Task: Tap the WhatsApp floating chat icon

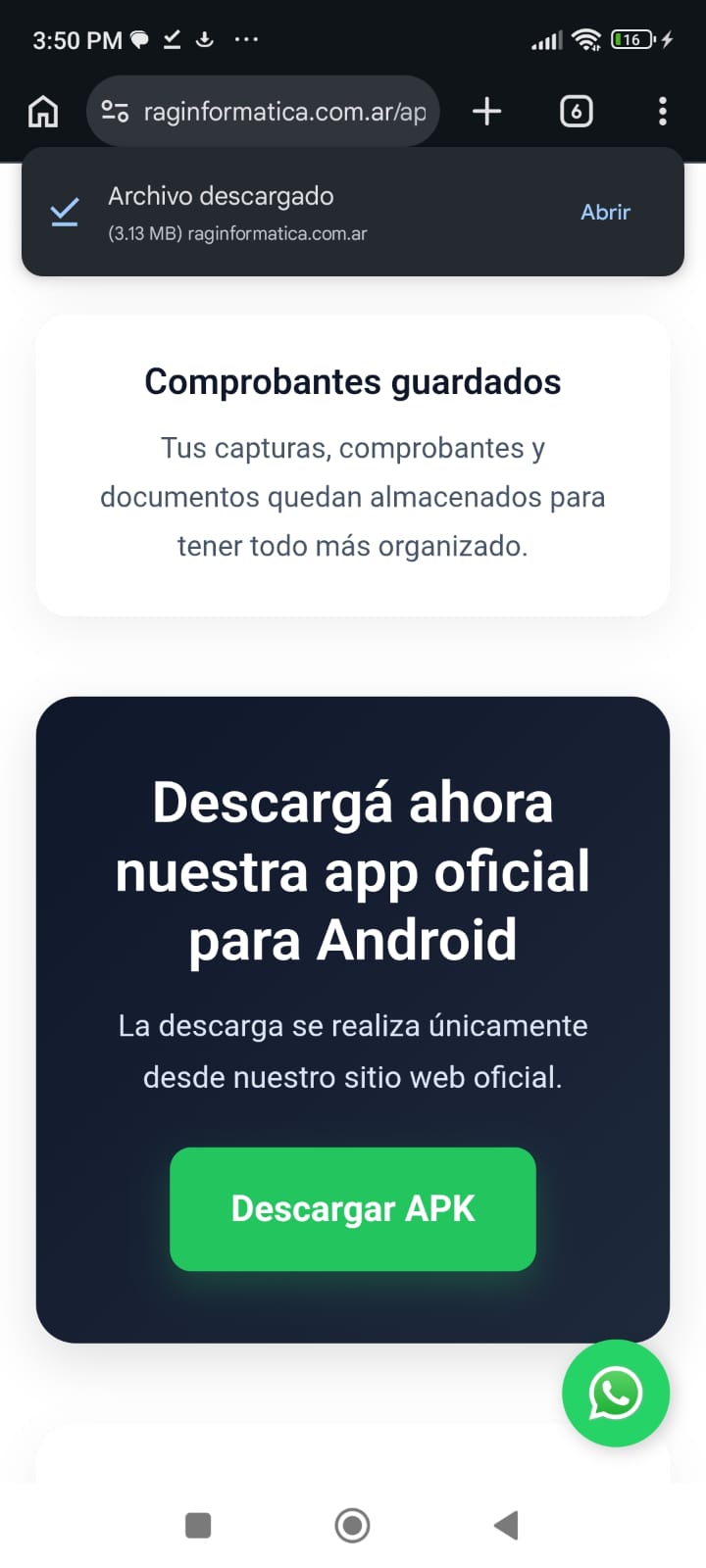Action: [616, 1394]
